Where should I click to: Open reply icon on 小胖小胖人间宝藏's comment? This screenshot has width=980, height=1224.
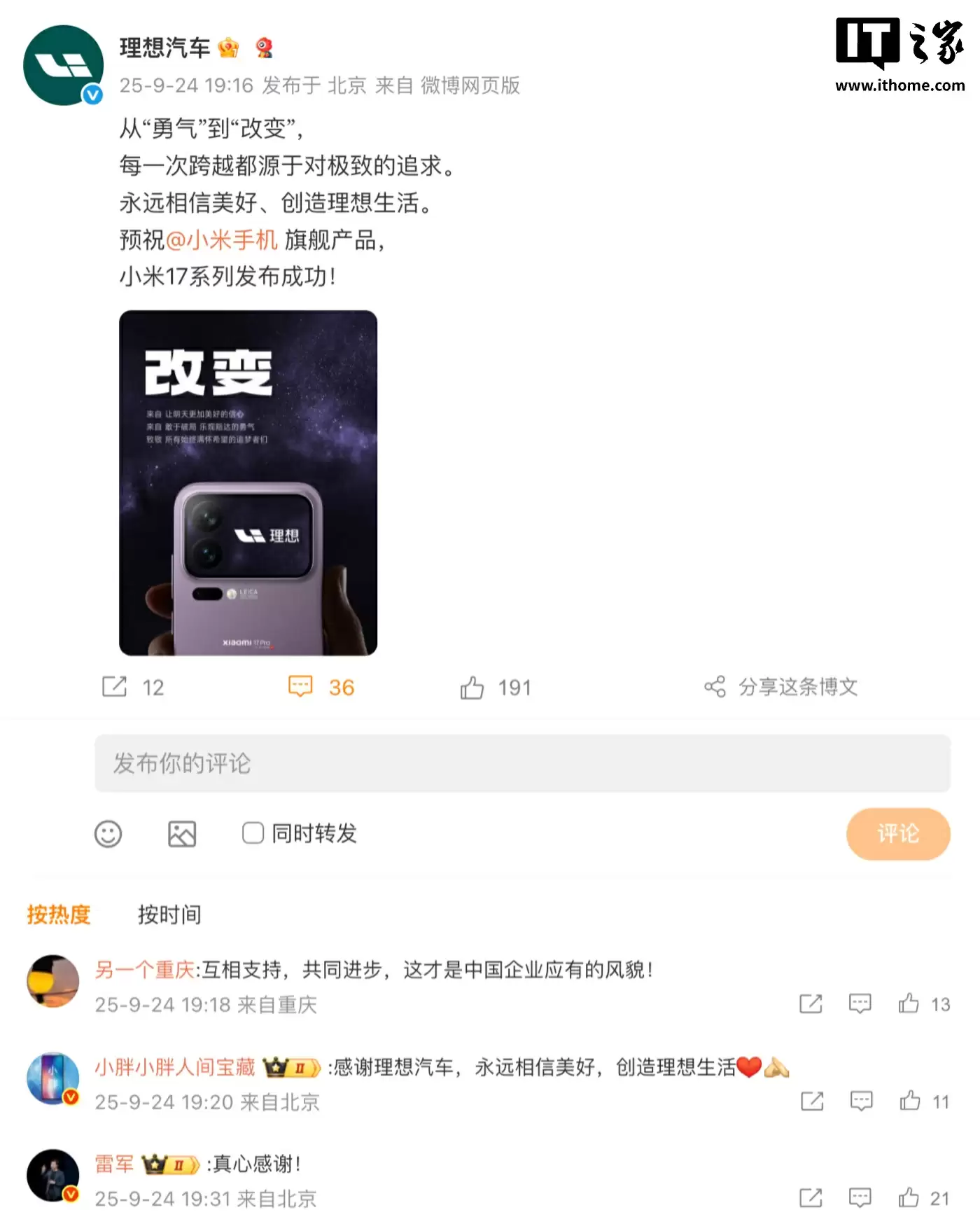tap(859, 1101)
